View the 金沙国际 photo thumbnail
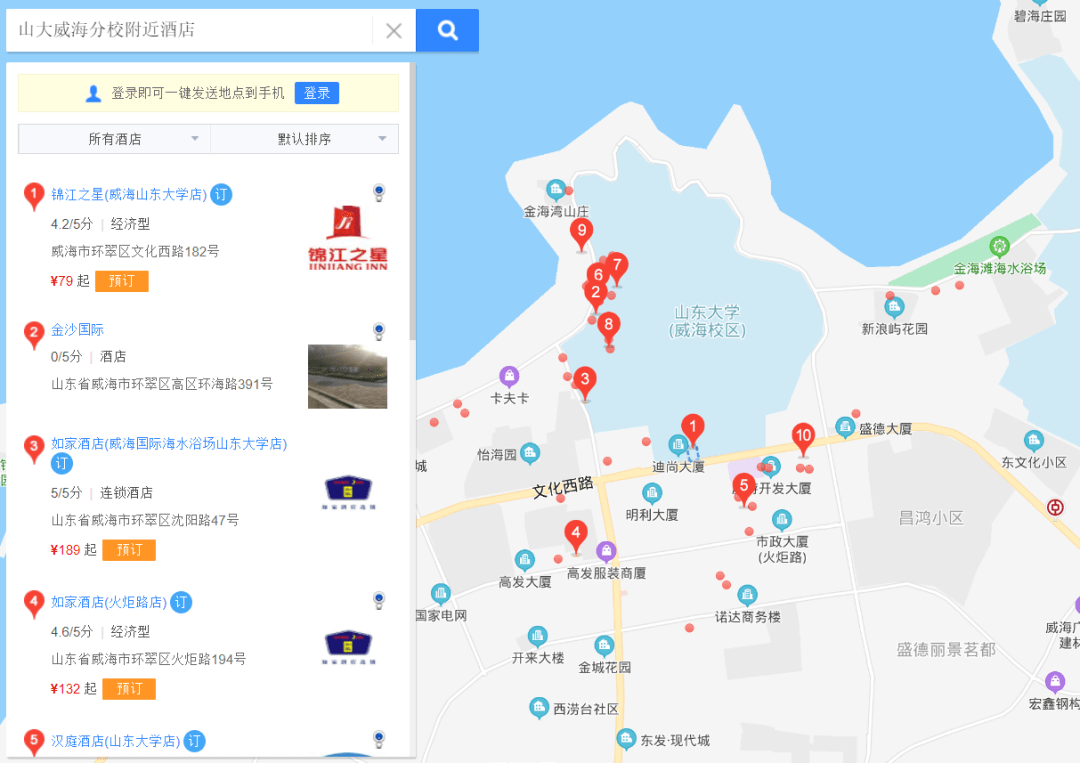Image resolution: width=1080 pixels, height=763 pixels. (347, 377)
